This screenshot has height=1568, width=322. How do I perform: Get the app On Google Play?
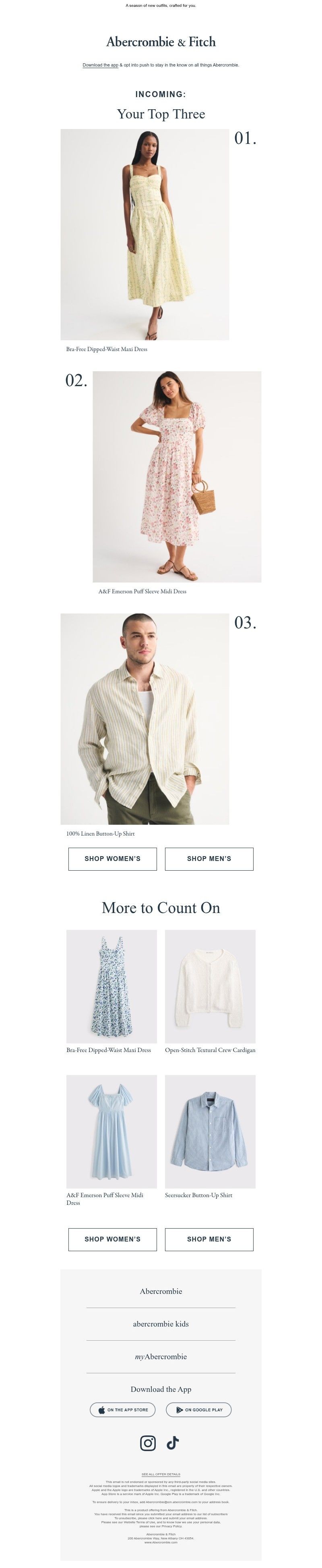199,1410
